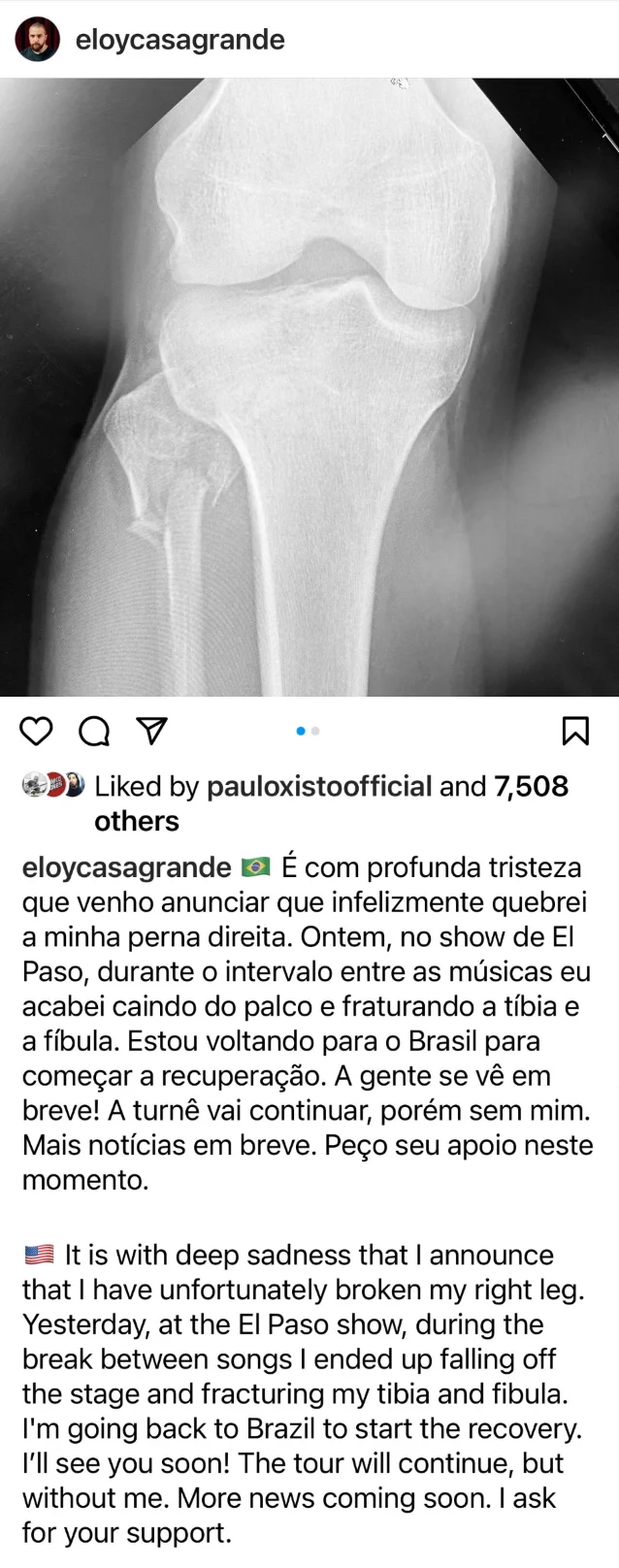
Task: Share this post via the paper plane icon
Action: pyautogui.click(x=152, y=731)
